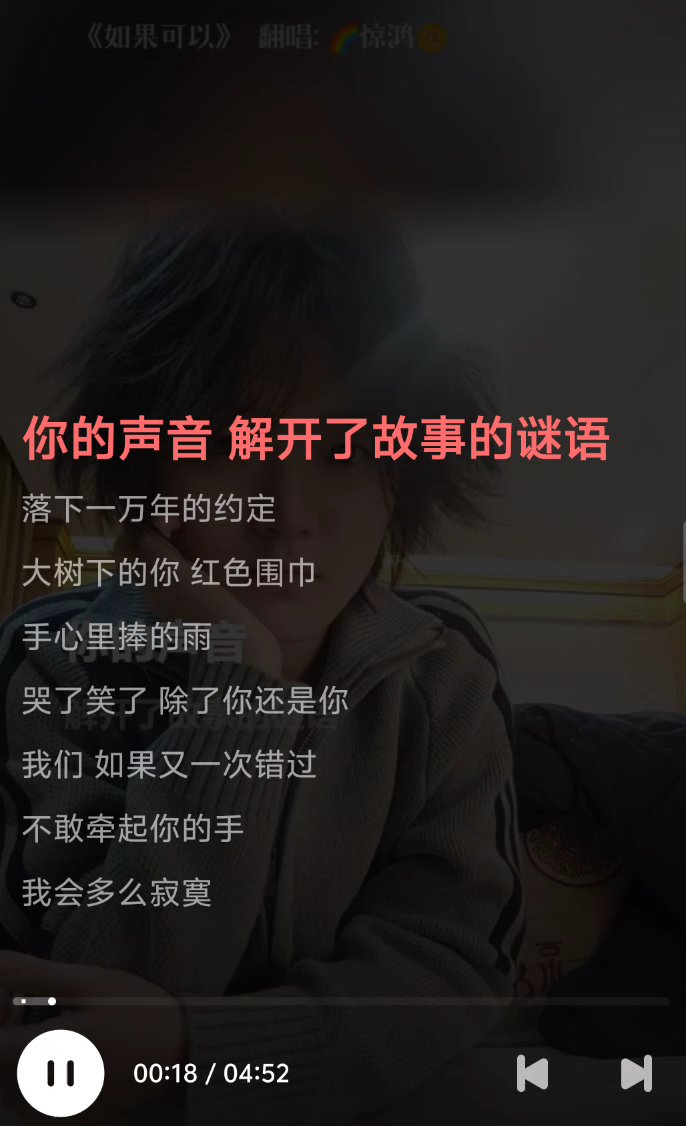Viewport: 686px width, 1126px height.
Task: Tap the playback progress bar to seek
Action: (340, 1001)
